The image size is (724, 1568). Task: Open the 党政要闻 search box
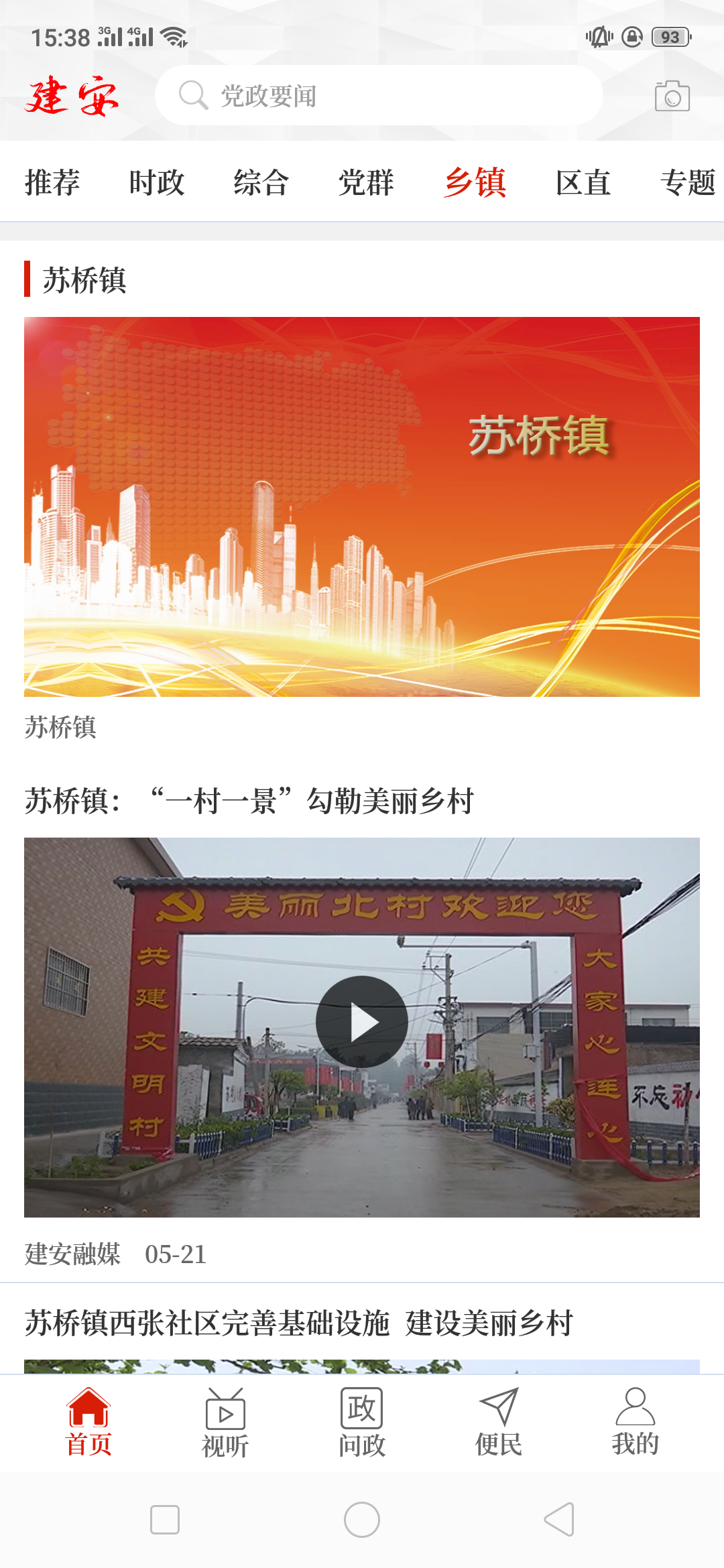[x=379, y=96]
